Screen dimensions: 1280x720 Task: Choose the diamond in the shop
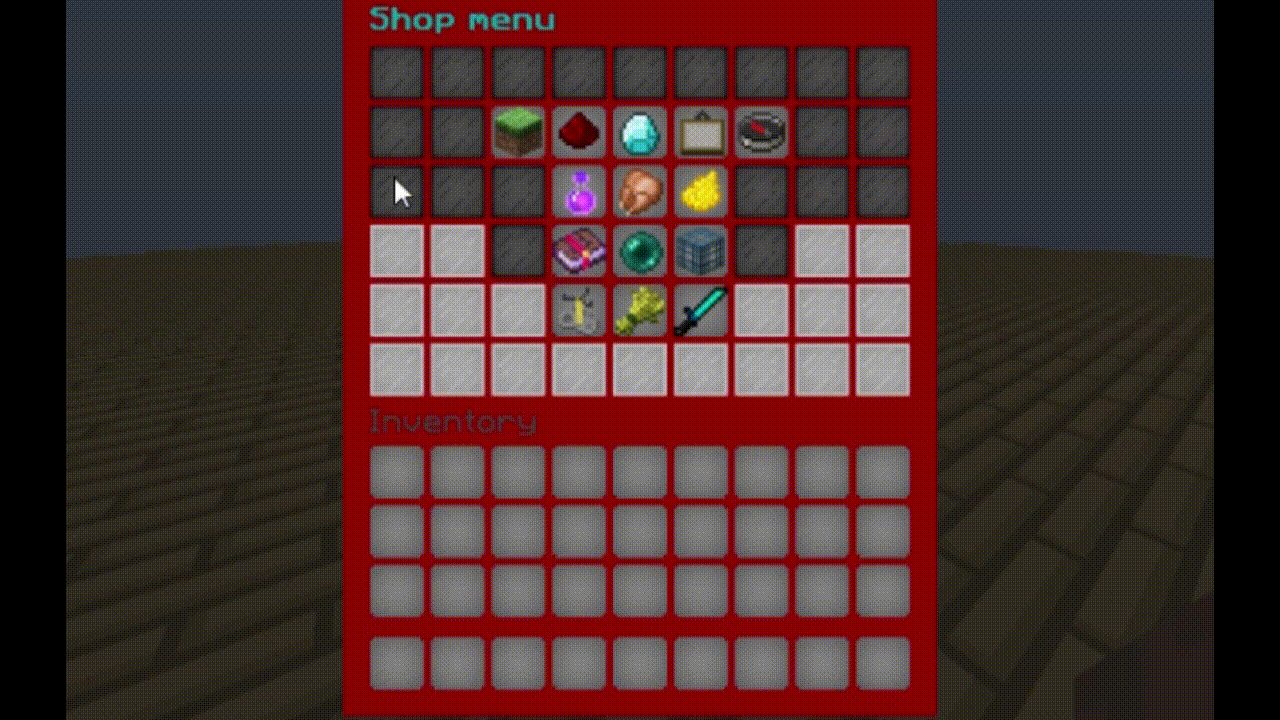pyautogui.click(x=640, y=133)
